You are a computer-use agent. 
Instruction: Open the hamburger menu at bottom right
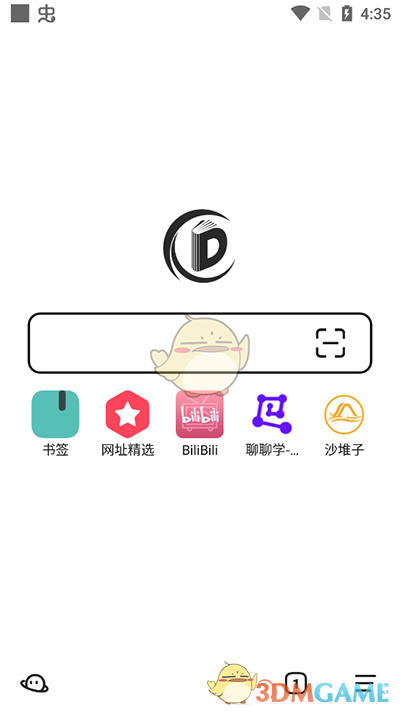pyautogui.click(x=366, y=683)
